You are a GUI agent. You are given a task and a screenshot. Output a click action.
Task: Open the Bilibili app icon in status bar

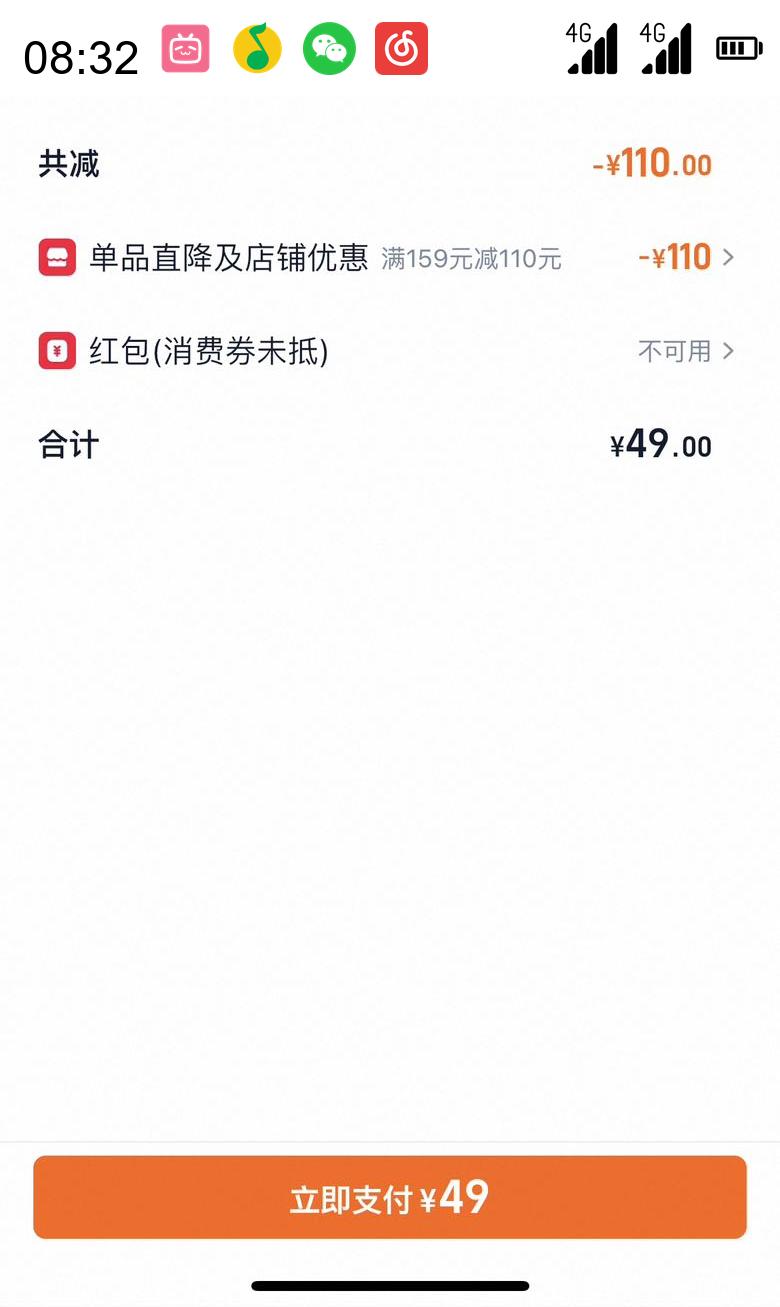(x=185, y=47)
